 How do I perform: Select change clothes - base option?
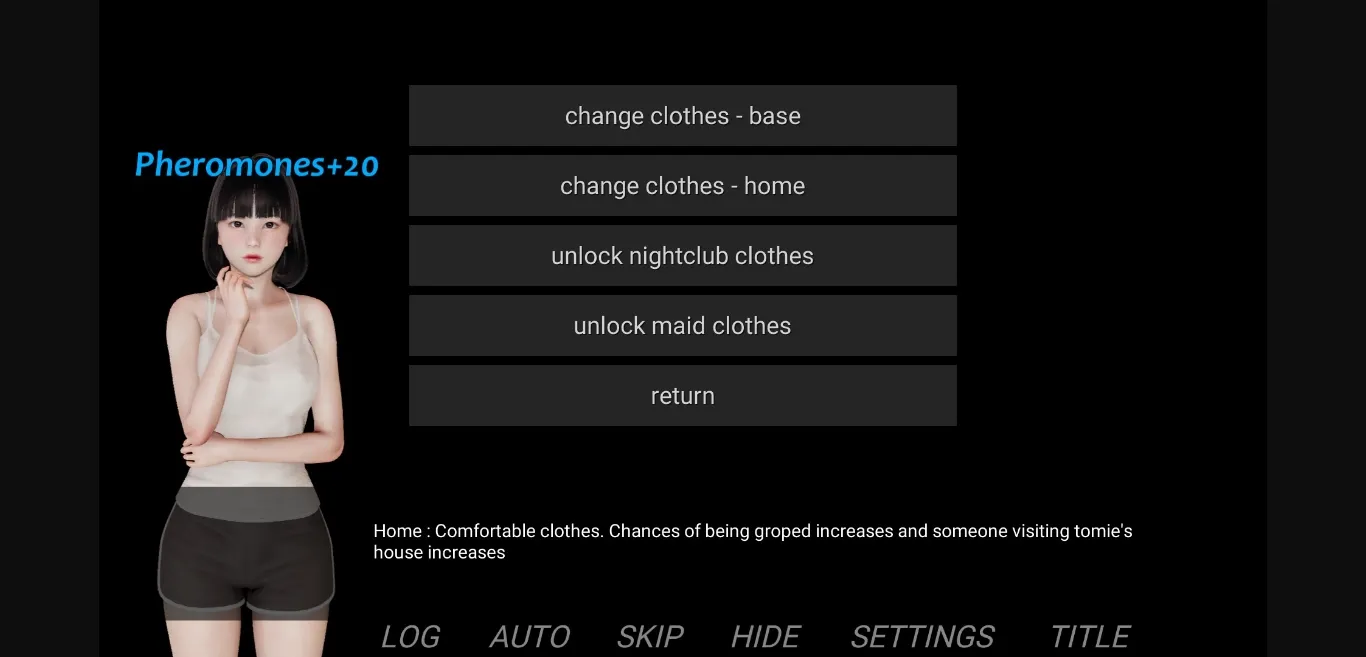[x=682, y=116]
